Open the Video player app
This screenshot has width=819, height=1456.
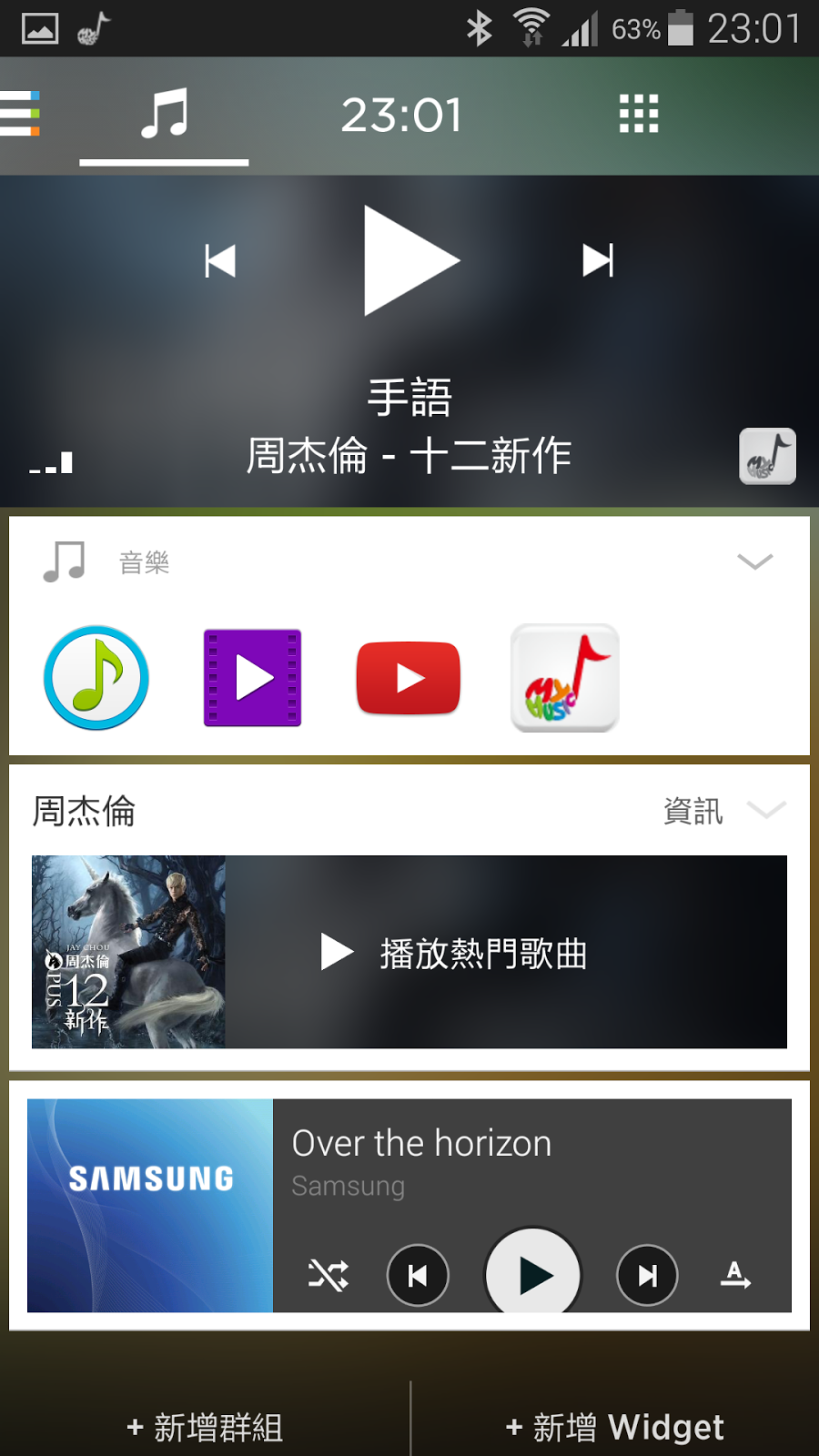click(251, 678)
